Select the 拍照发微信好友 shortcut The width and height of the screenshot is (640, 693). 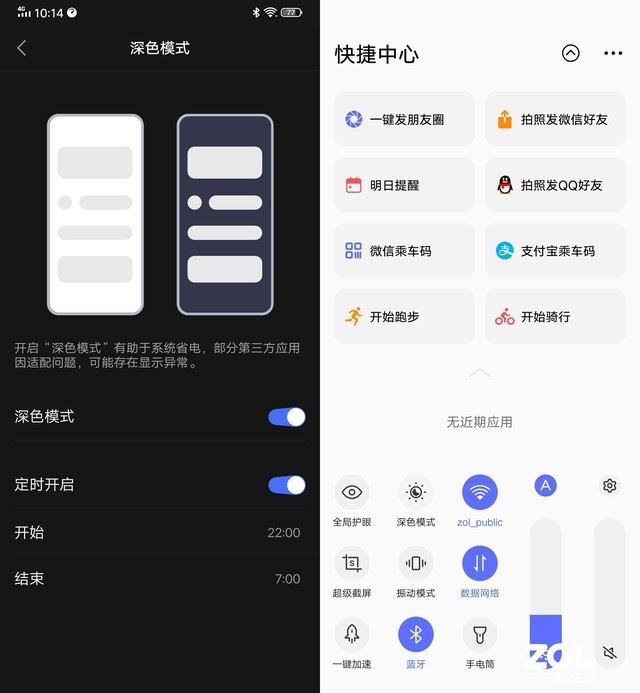pyautogui.click(x=555, y=119)
